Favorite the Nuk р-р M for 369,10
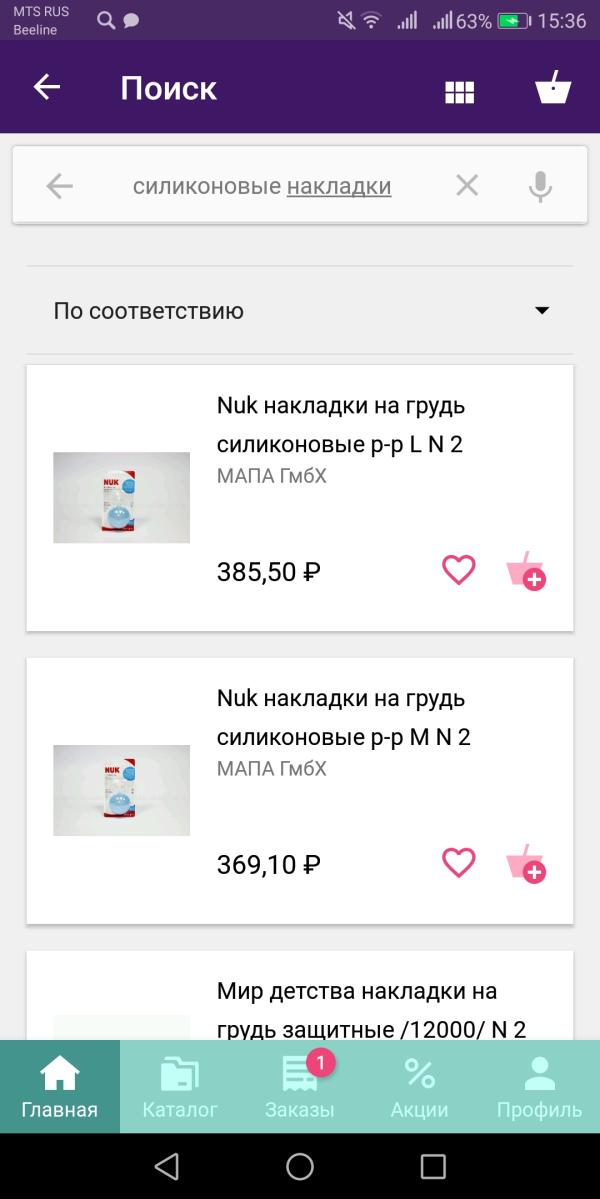 pyautogui.click(x=459, y=863)
